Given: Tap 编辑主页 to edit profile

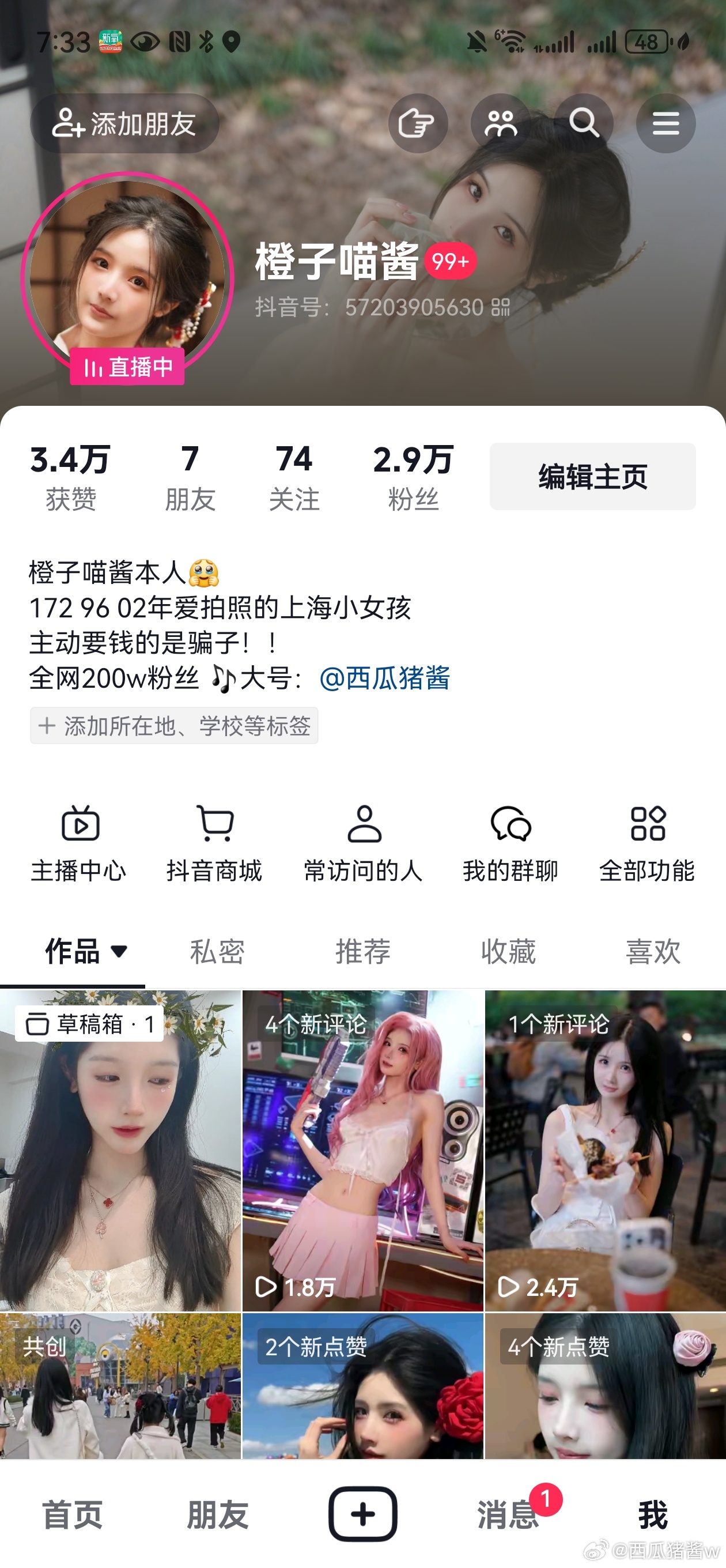Looking at the screenshot, I should 592,477.
